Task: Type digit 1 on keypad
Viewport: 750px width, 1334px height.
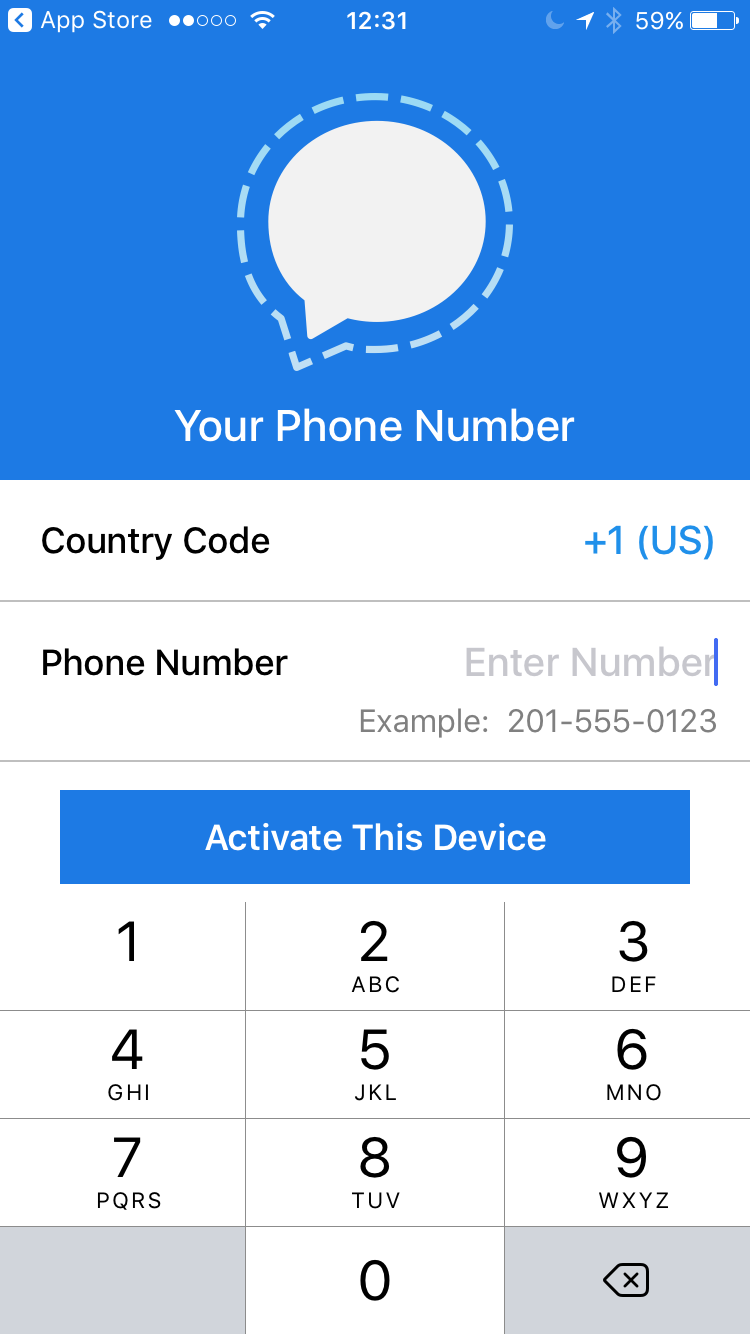Action: [122, 956]
